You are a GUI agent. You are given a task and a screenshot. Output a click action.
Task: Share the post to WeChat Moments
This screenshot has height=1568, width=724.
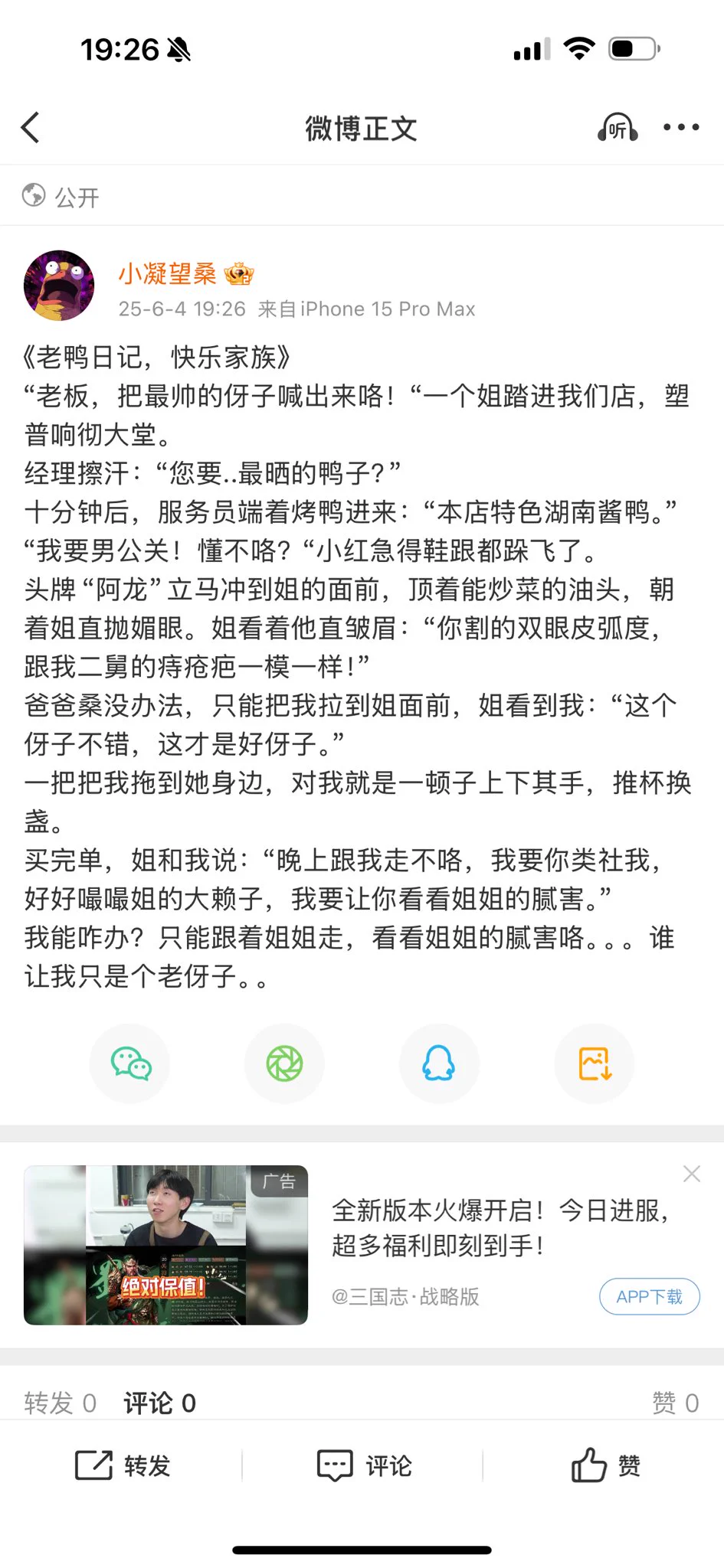tap(284, 1063)
